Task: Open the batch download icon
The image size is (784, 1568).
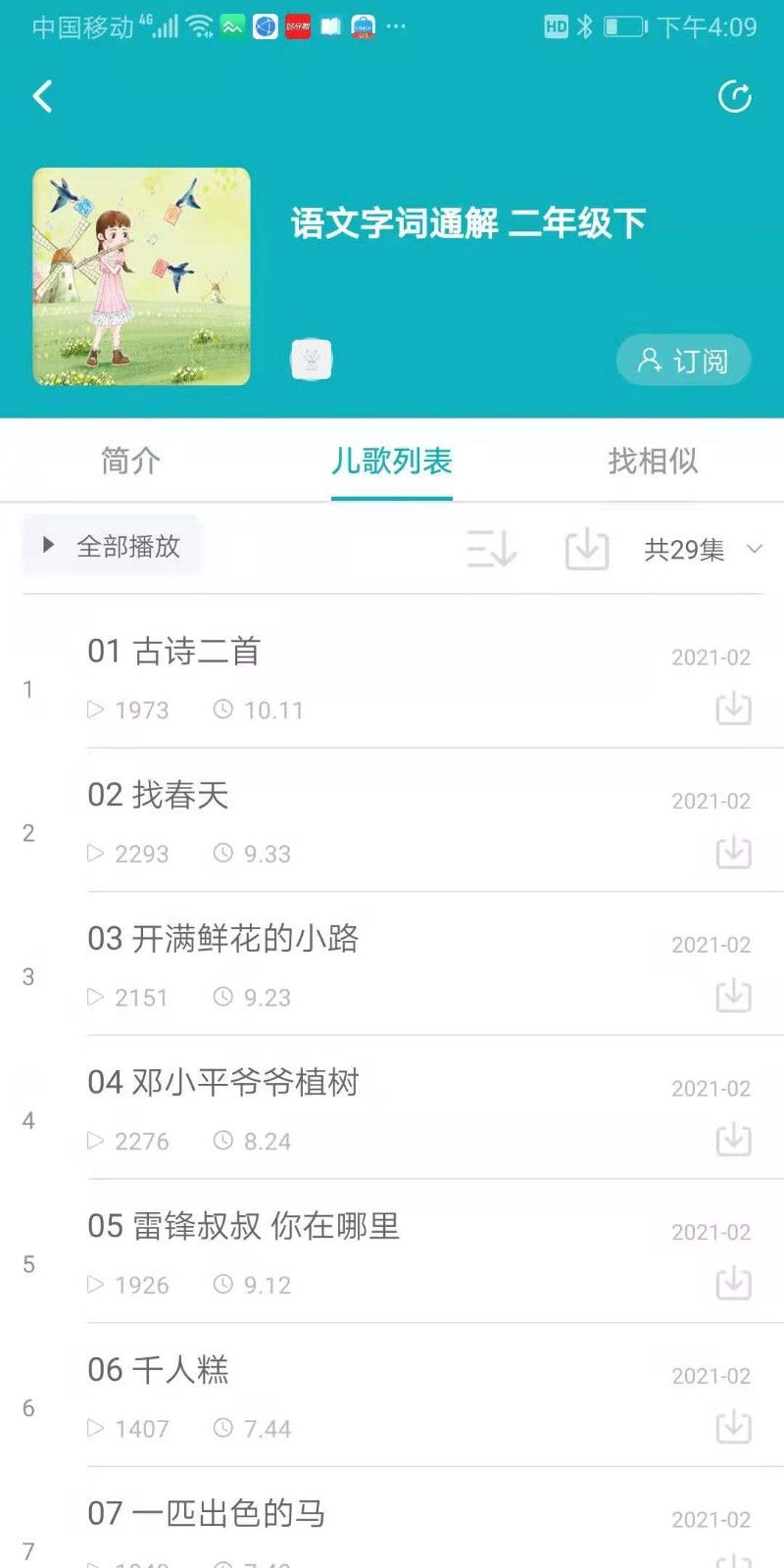Action: point(586,549)
